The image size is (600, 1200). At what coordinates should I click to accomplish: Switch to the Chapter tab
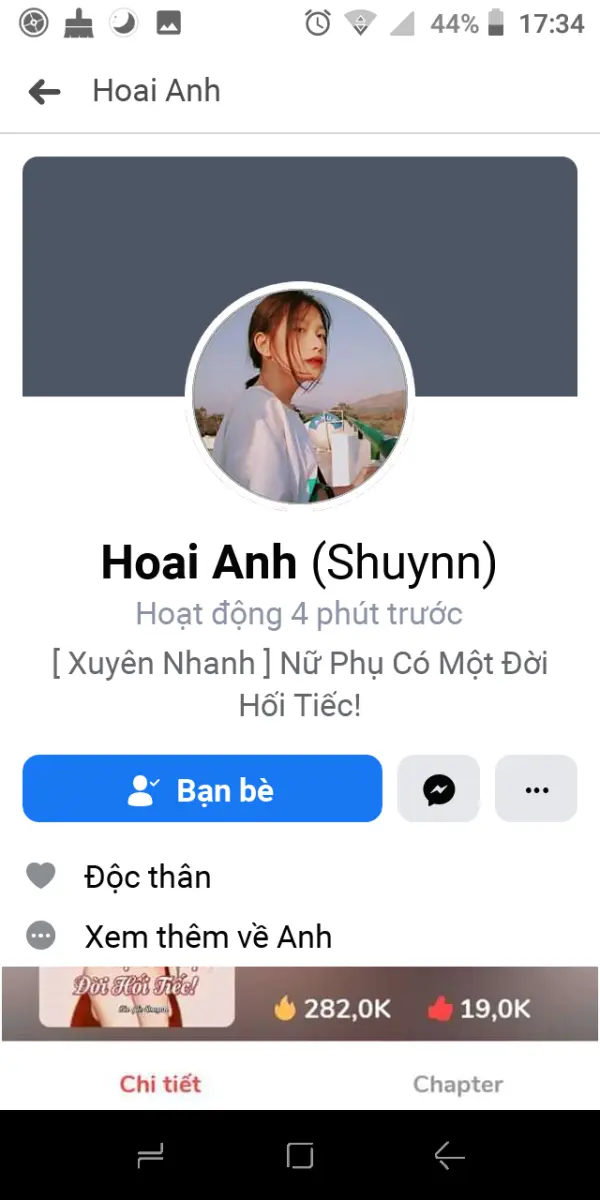[x=457, y=1084]
